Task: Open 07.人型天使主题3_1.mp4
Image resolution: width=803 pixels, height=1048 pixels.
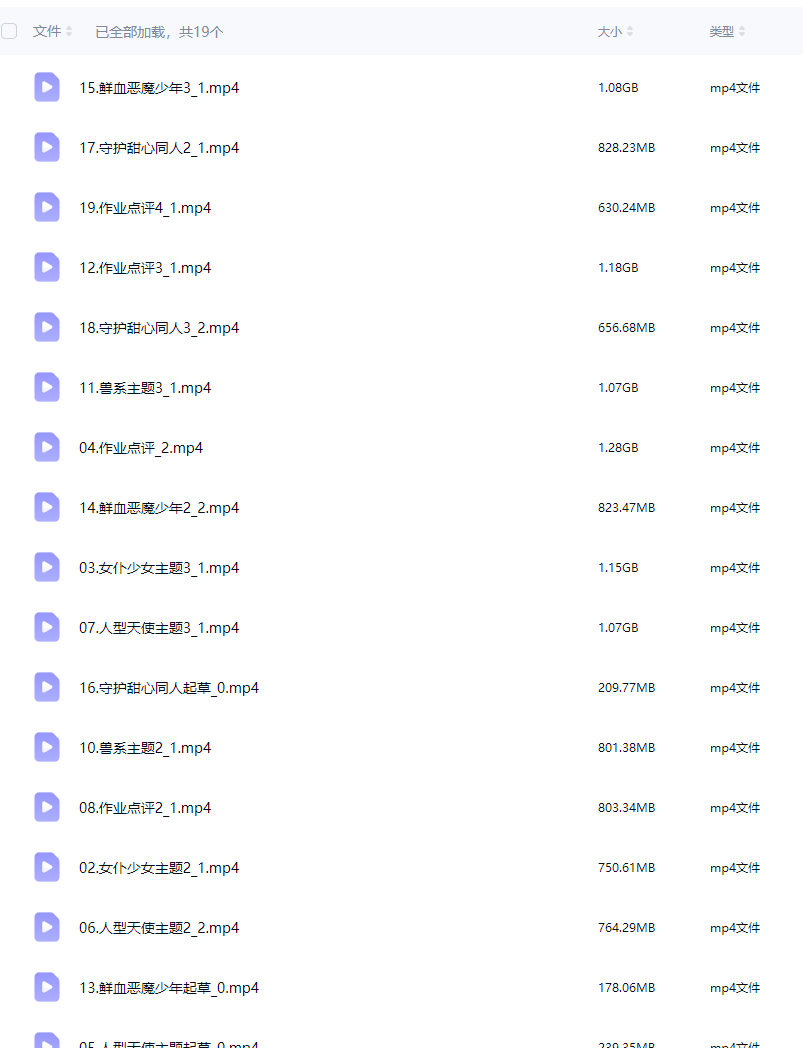Action: click(158, 628)
